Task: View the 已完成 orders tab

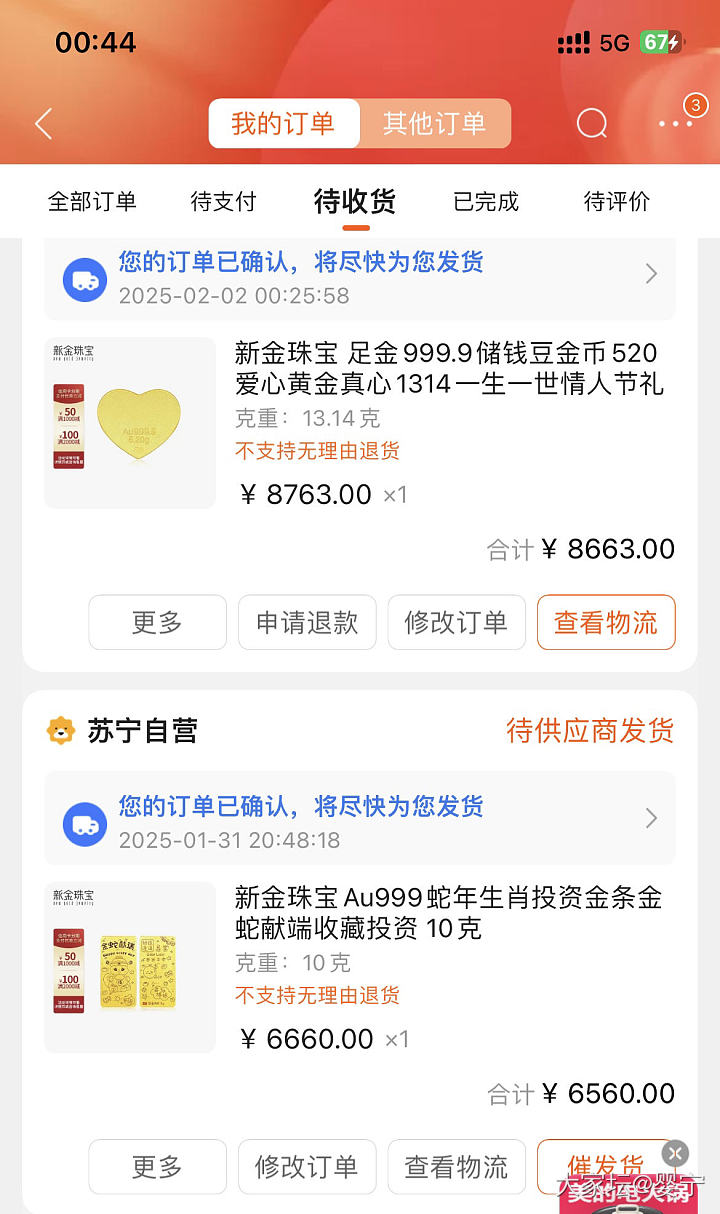Action: click(x=486, y=201)
